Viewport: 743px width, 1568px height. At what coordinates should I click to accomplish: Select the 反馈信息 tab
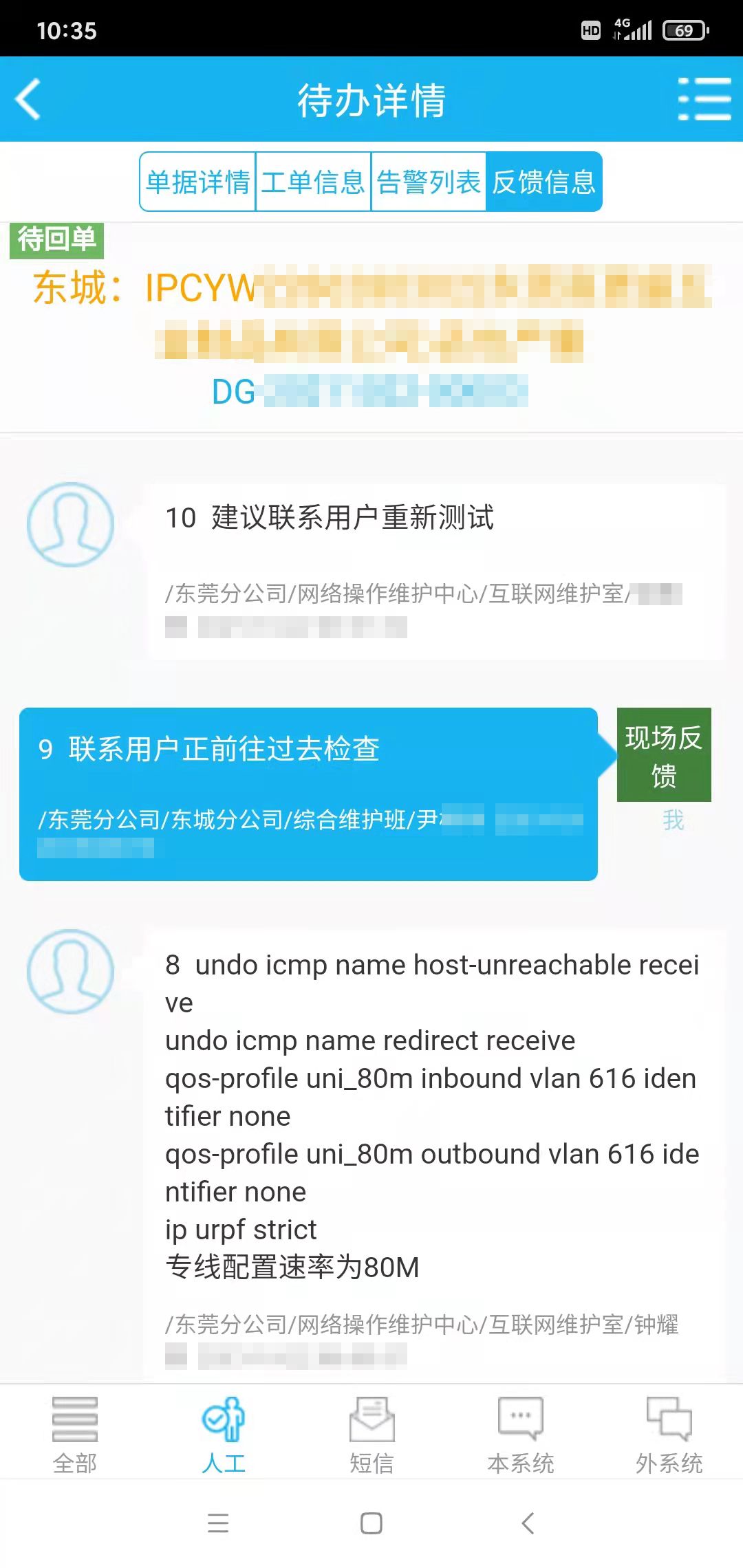coord(543,182)
